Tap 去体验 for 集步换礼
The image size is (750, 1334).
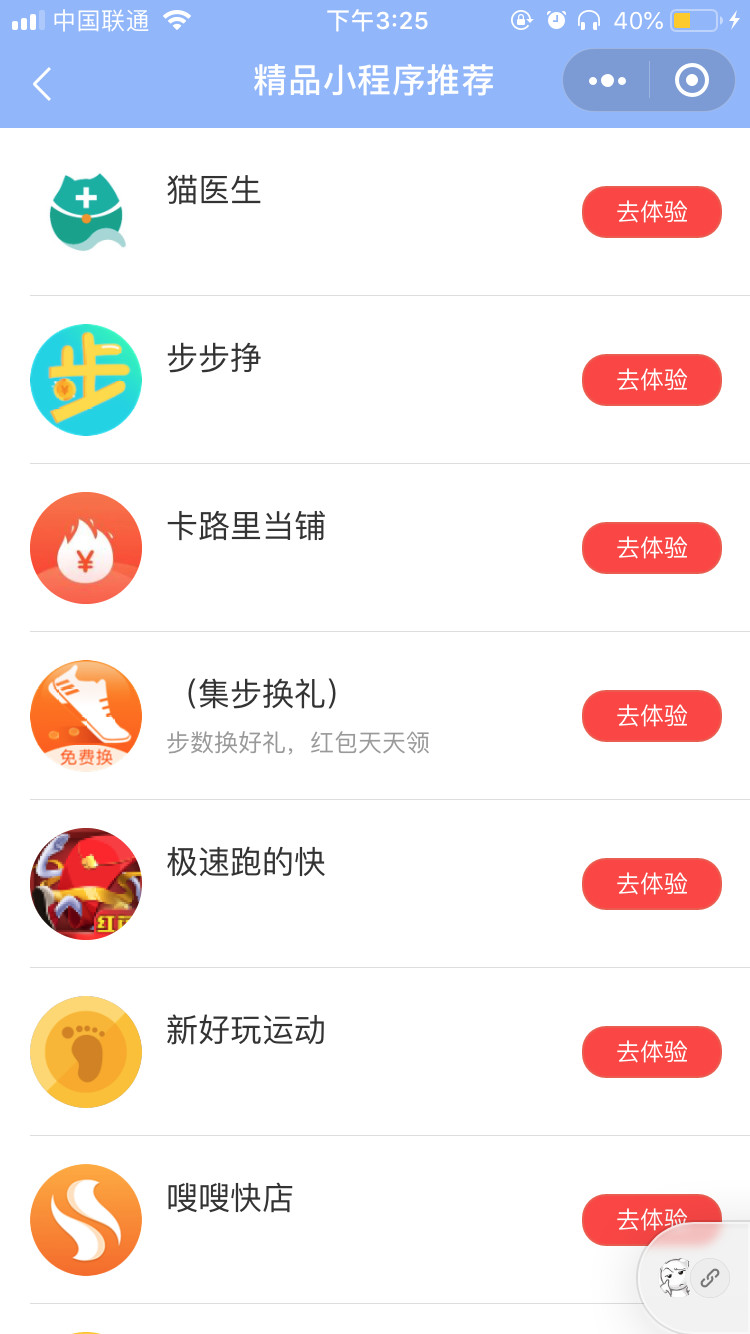[x=652, y=716]
